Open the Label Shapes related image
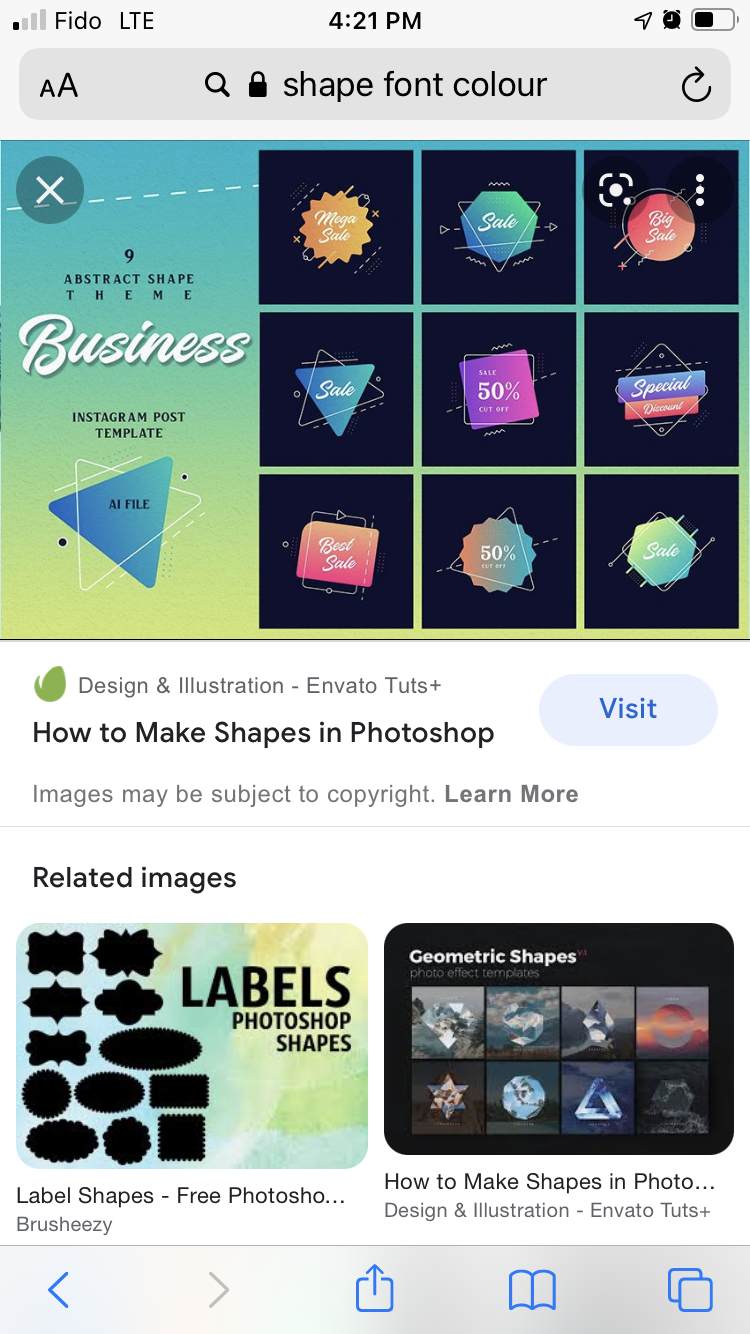 pos(192,1045)
